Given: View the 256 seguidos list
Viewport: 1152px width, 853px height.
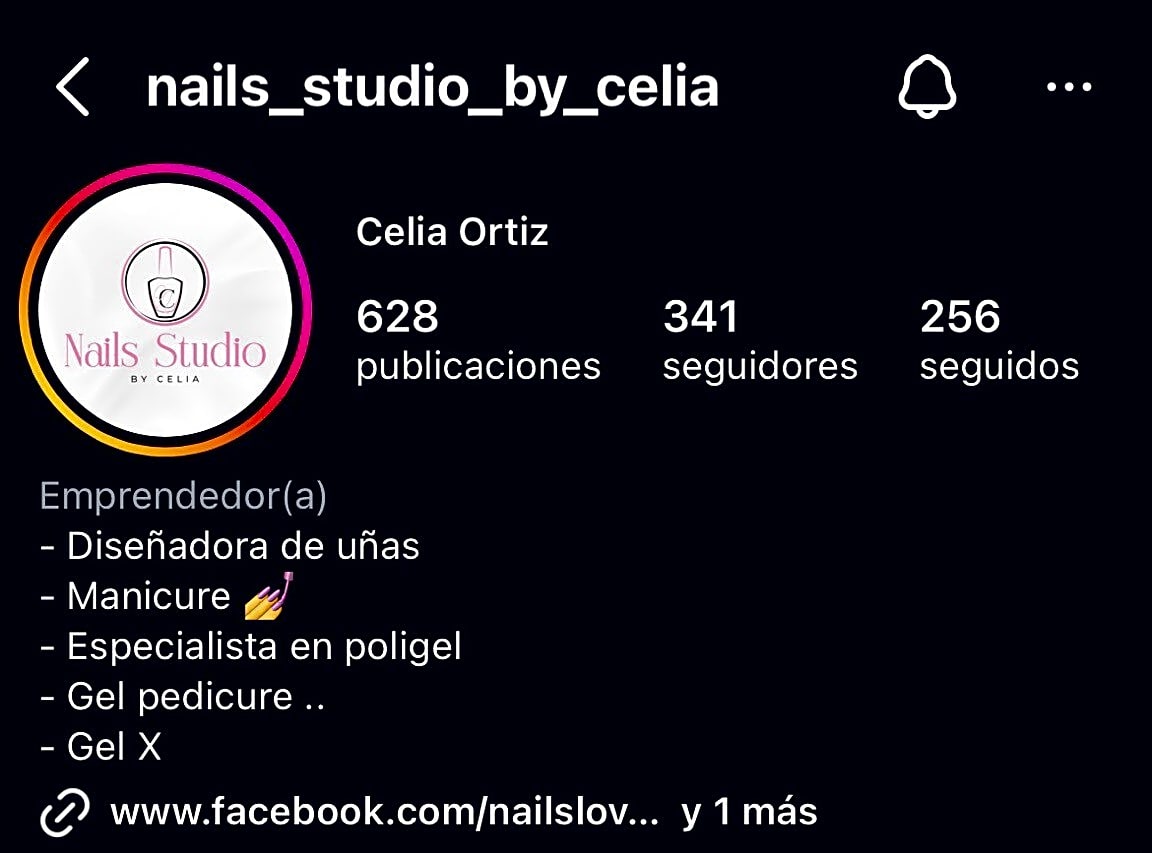Looking at the screenshot, I should [x=999, y=341].
